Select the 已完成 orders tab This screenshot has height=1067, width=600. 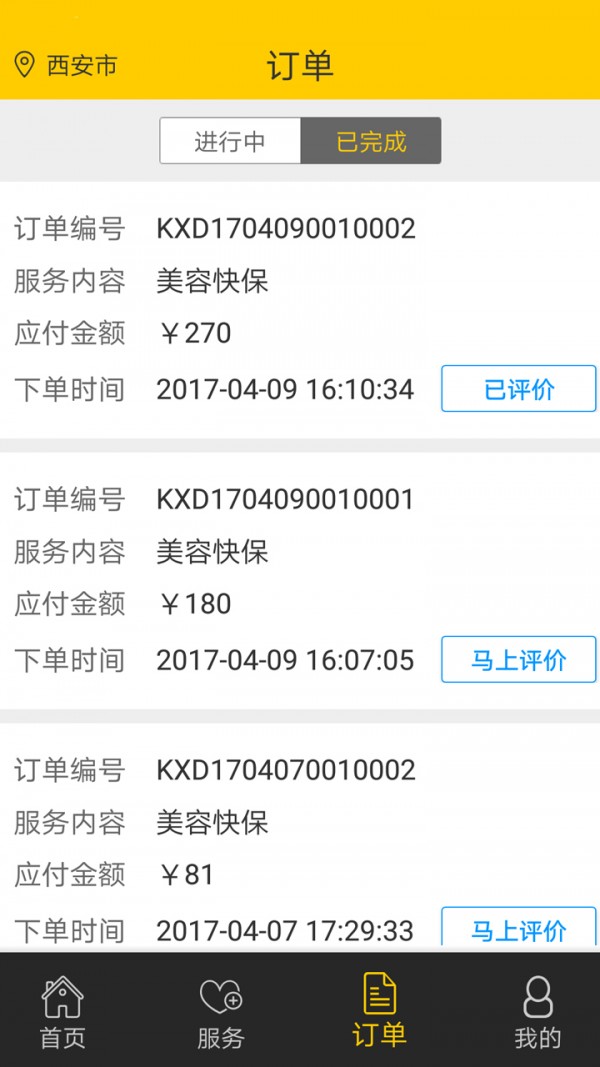point(371,141)
